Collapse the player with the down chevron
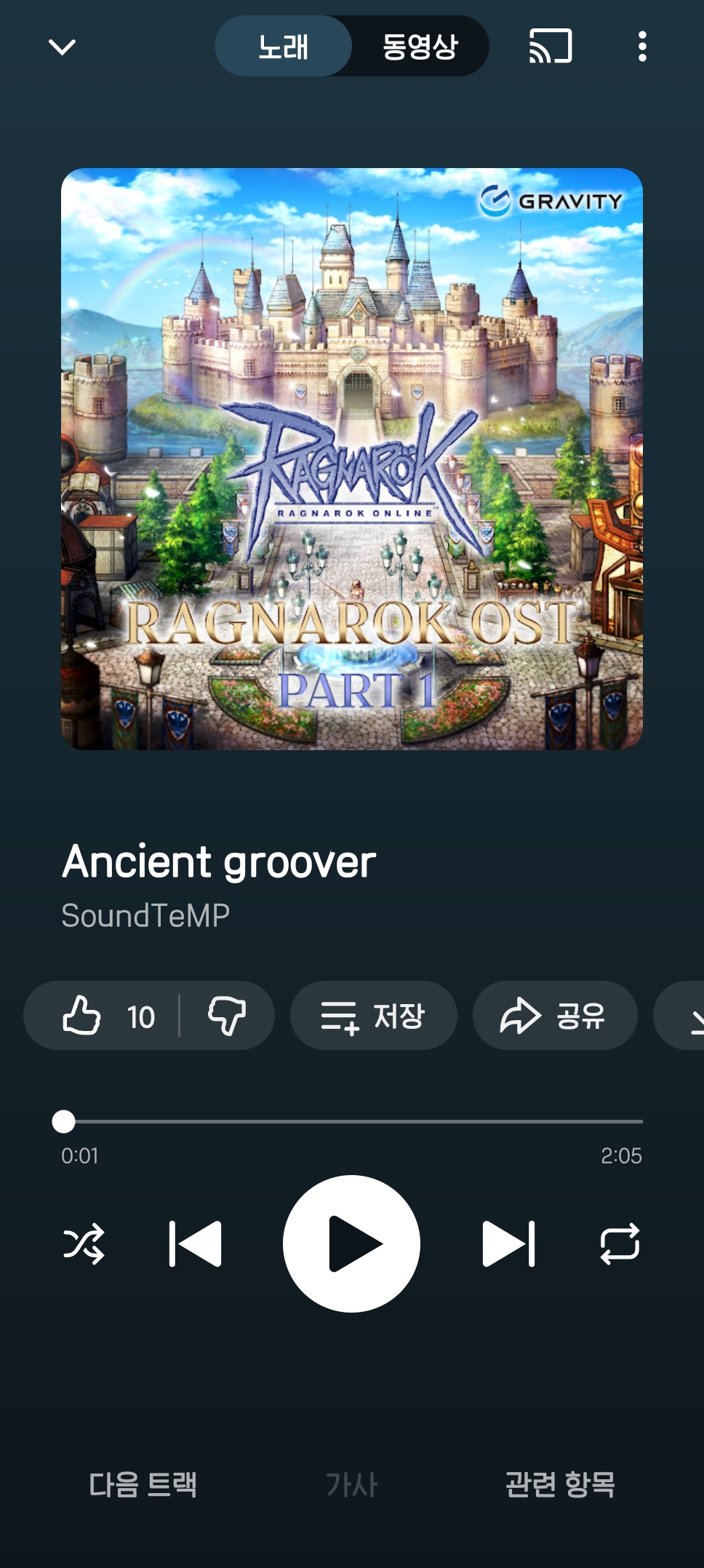This screenshot has width=704, height=1568. pos(62,47)
